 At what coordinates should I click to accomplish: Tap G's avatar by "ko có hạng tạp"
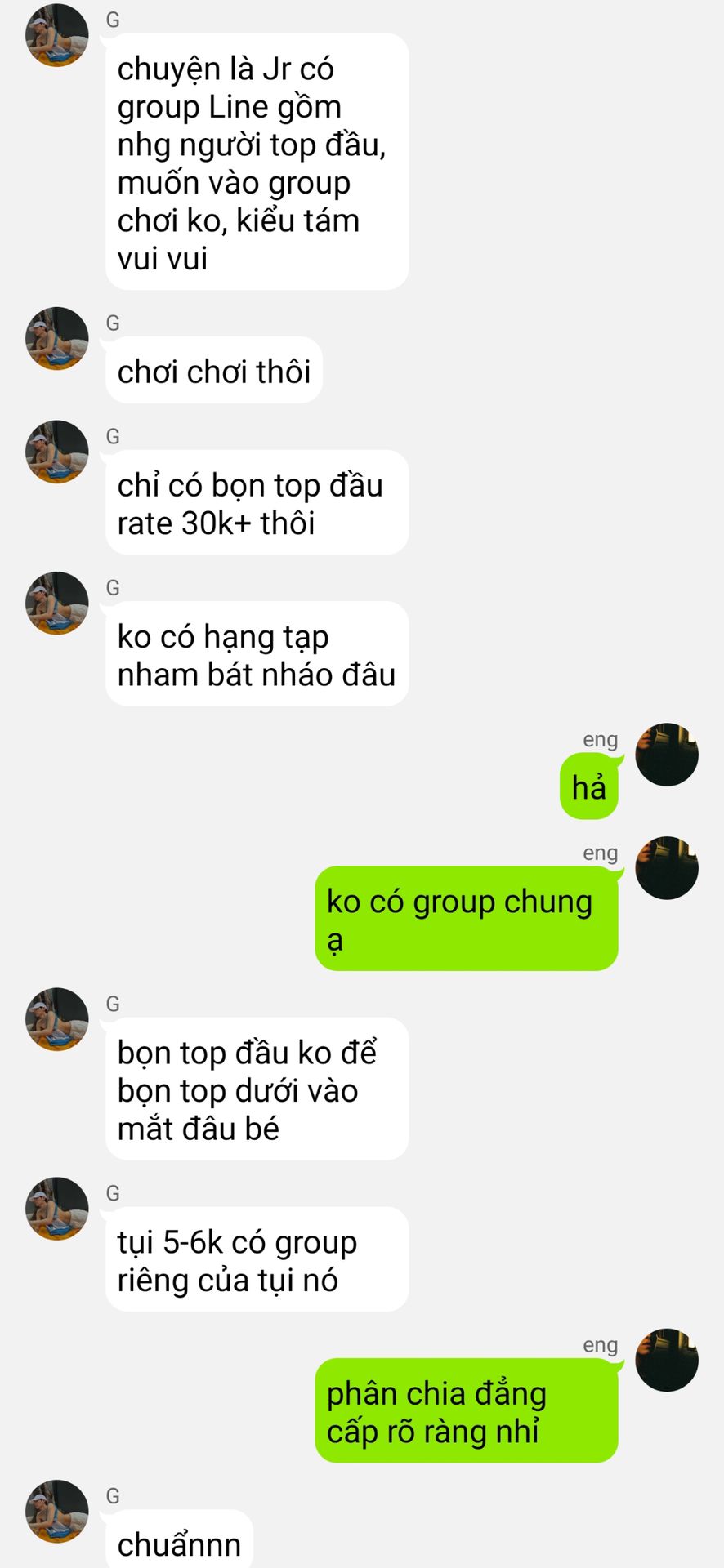(x=57, y=604)
